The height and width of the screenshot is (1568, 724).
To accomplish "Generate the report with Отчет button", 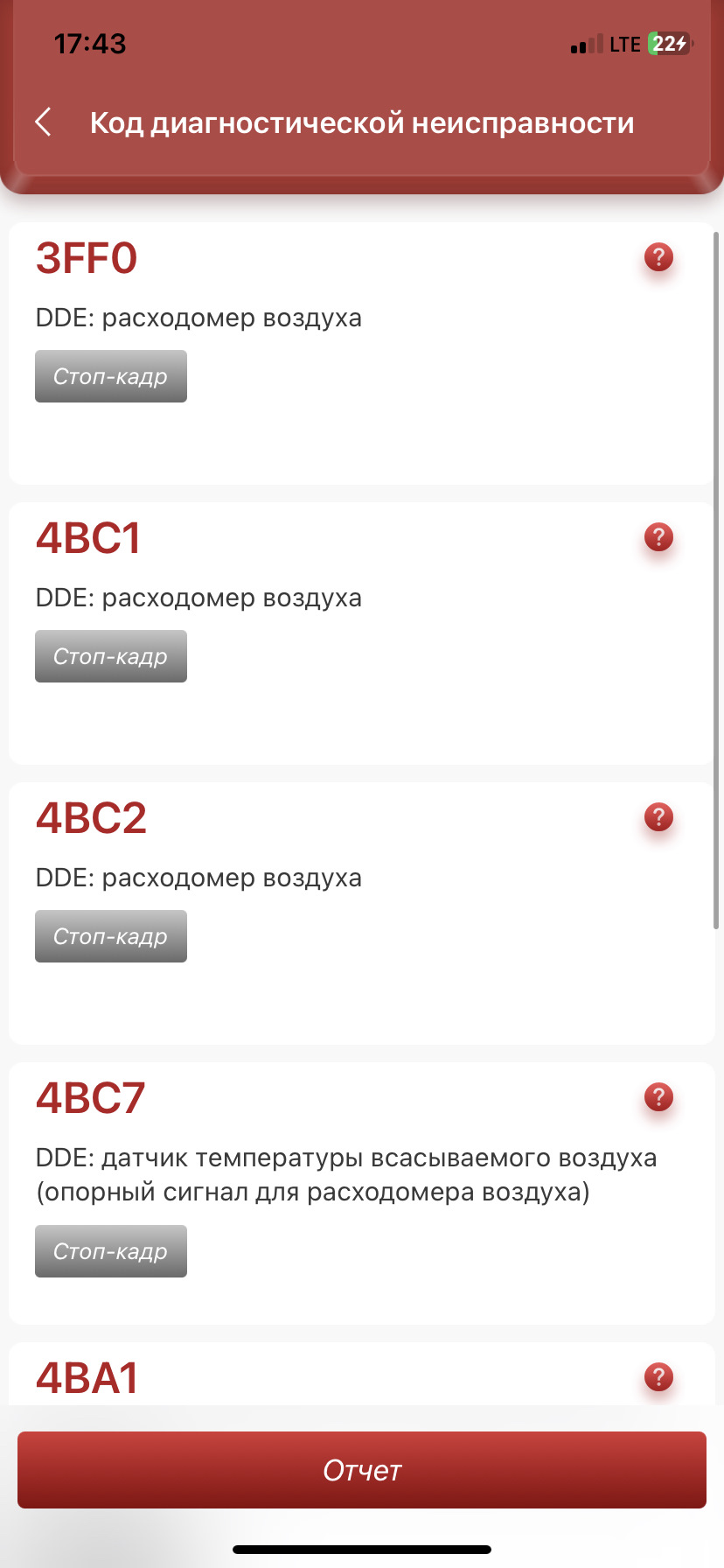I will (x=362, y=1470).
